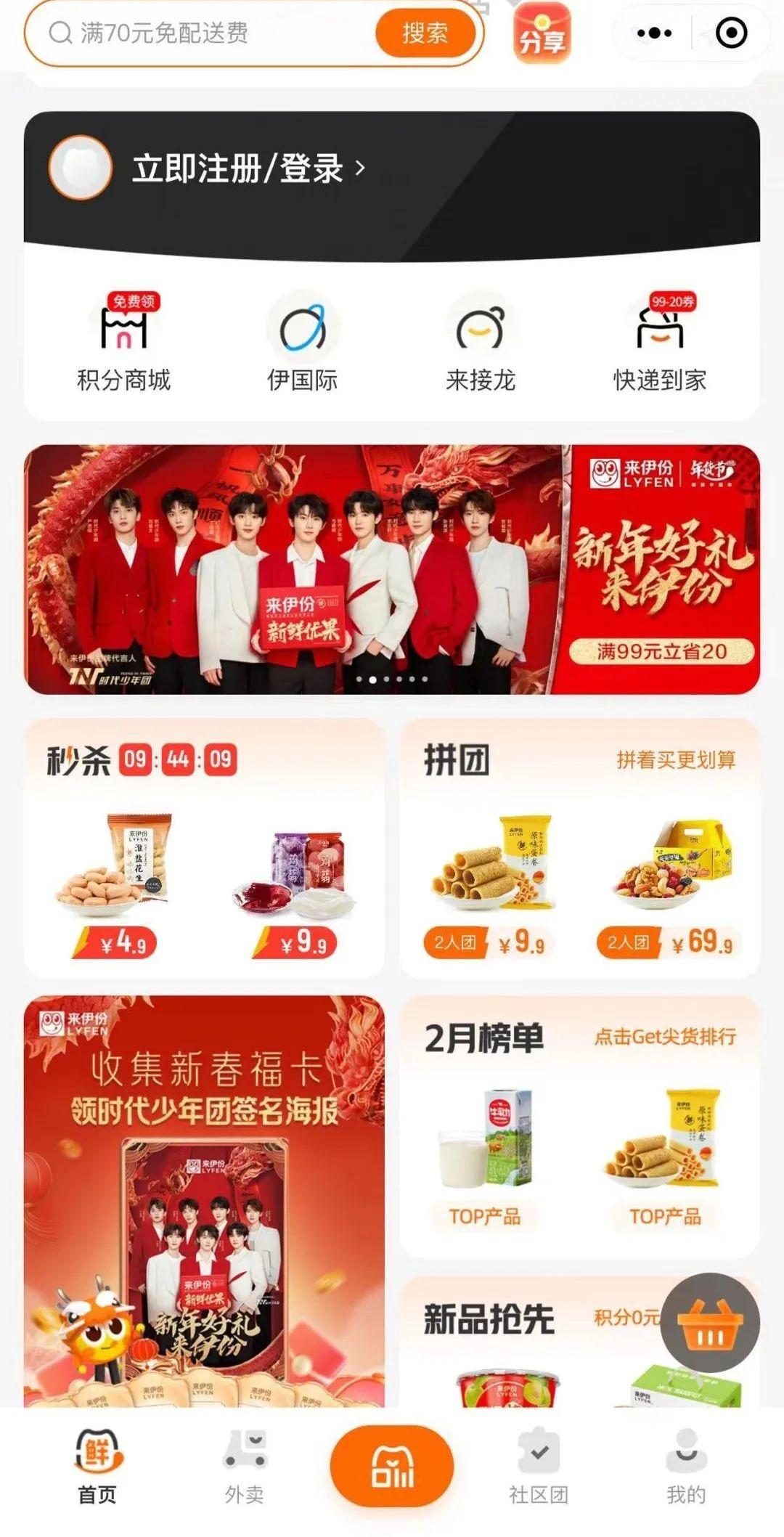Open the red 分享 share icon
The width and height of the screenshot is (784, 1537).
[542, 35]
